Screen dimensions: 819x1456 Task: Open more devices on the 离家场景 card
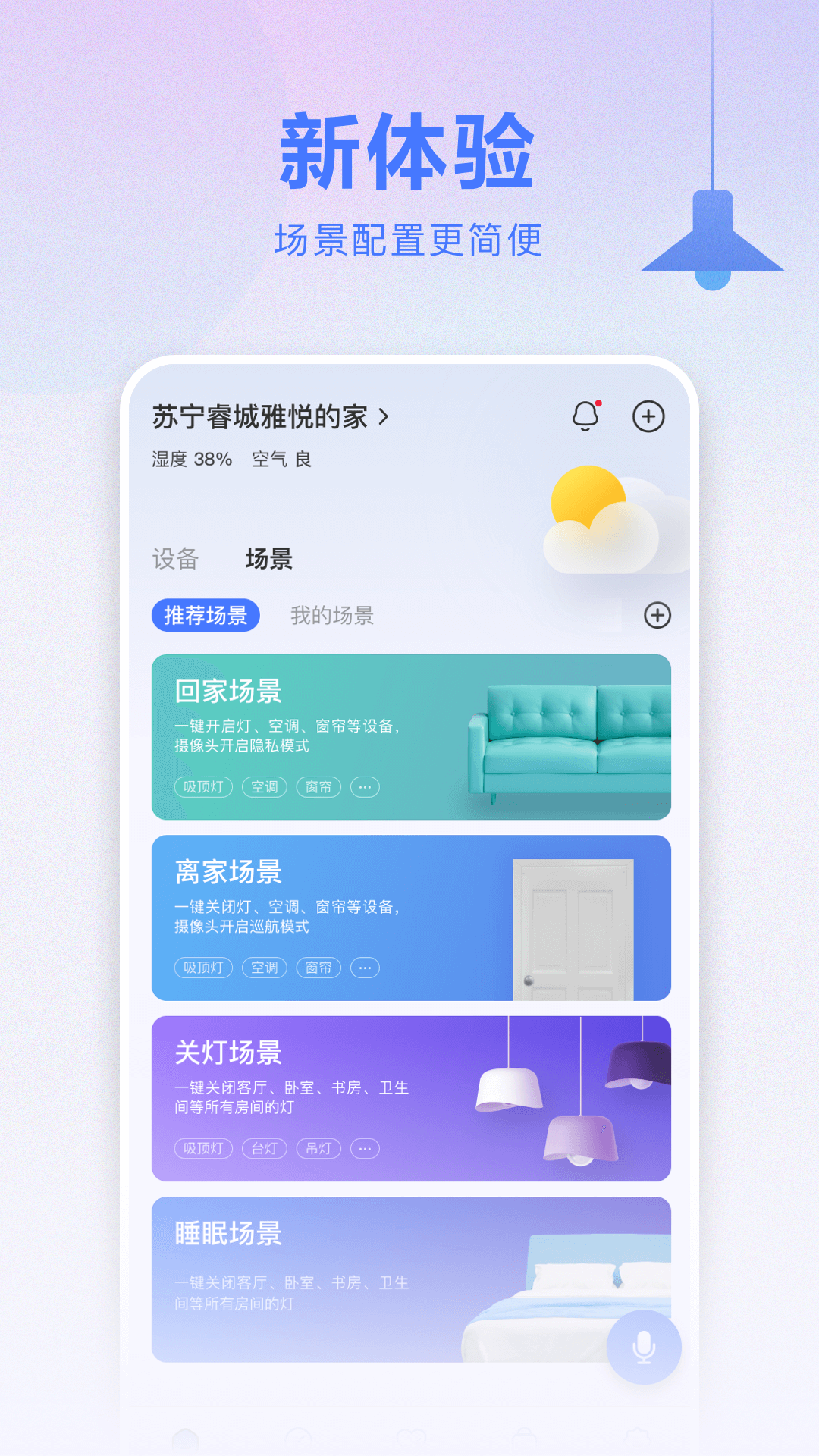tap(365, 968)
